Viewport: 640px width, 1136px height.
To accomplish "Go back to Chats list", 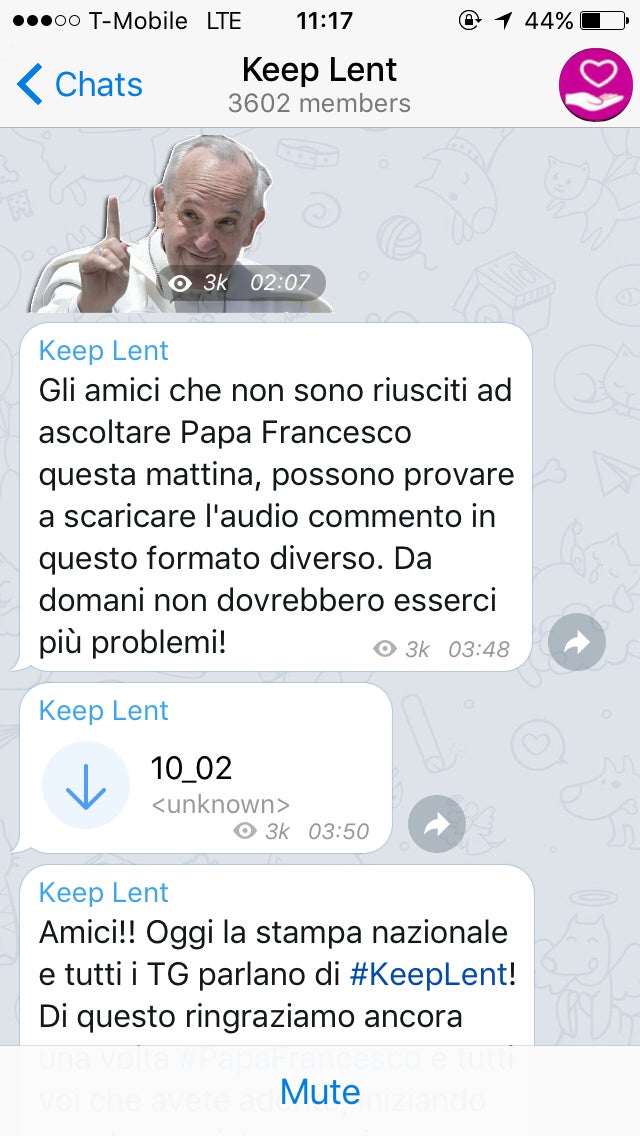I will click(x=80, y=85).
